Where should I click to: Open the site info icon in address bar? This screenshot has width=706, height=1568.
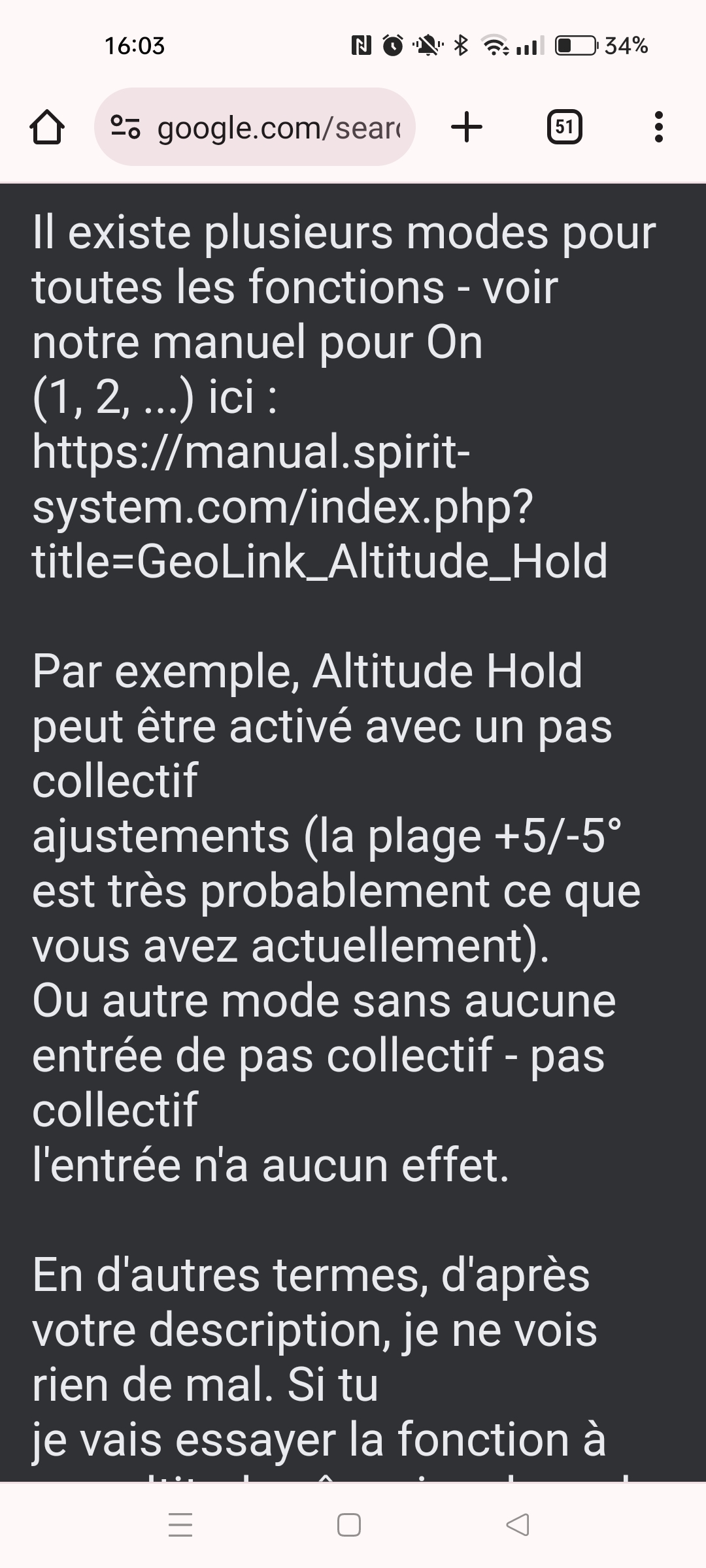[125, 127]
